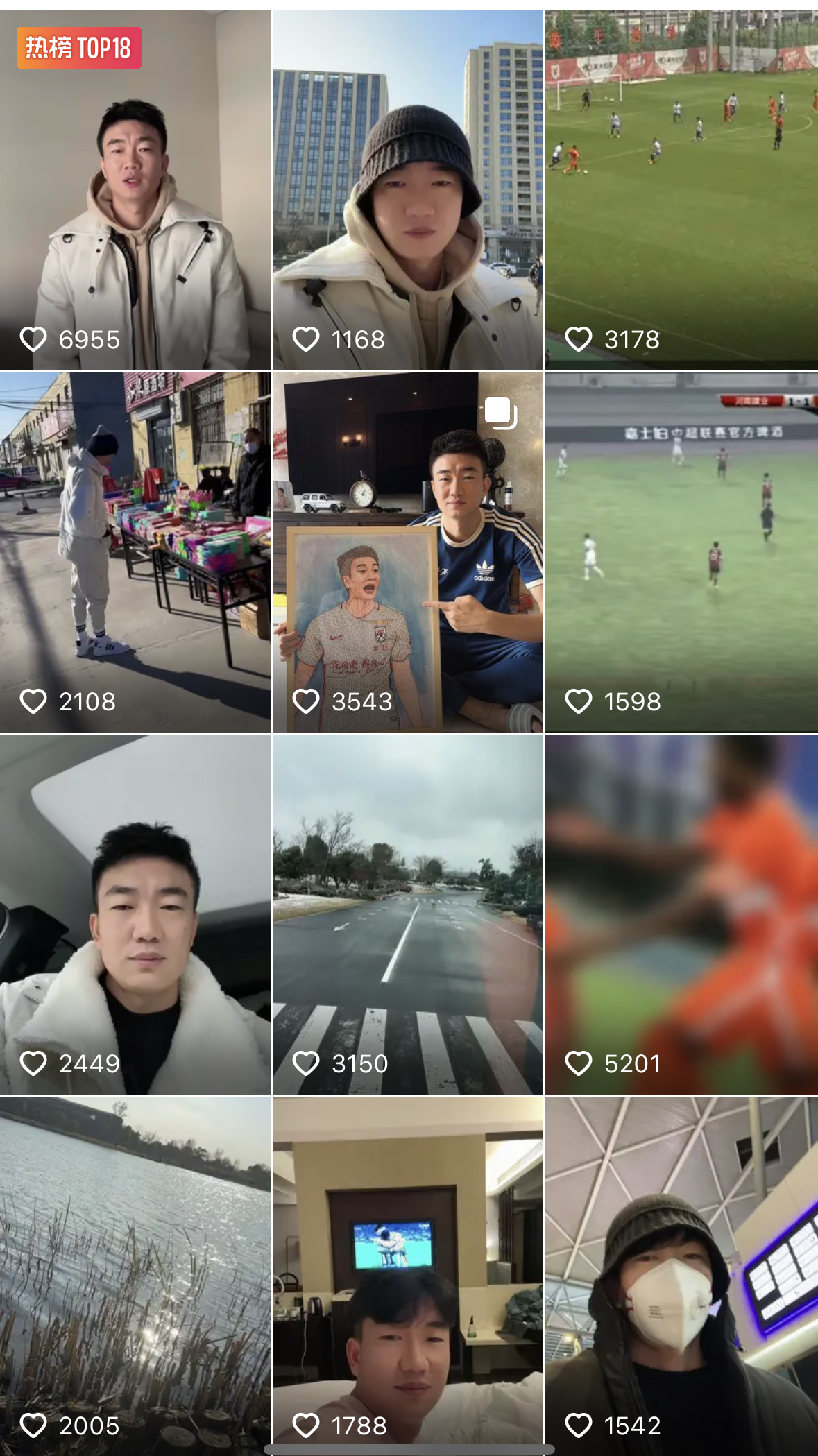Play the match broadcast clip with 1598 likes
Image resolution: width=818 pixels, height=1456 pixels.
point(681,553)
